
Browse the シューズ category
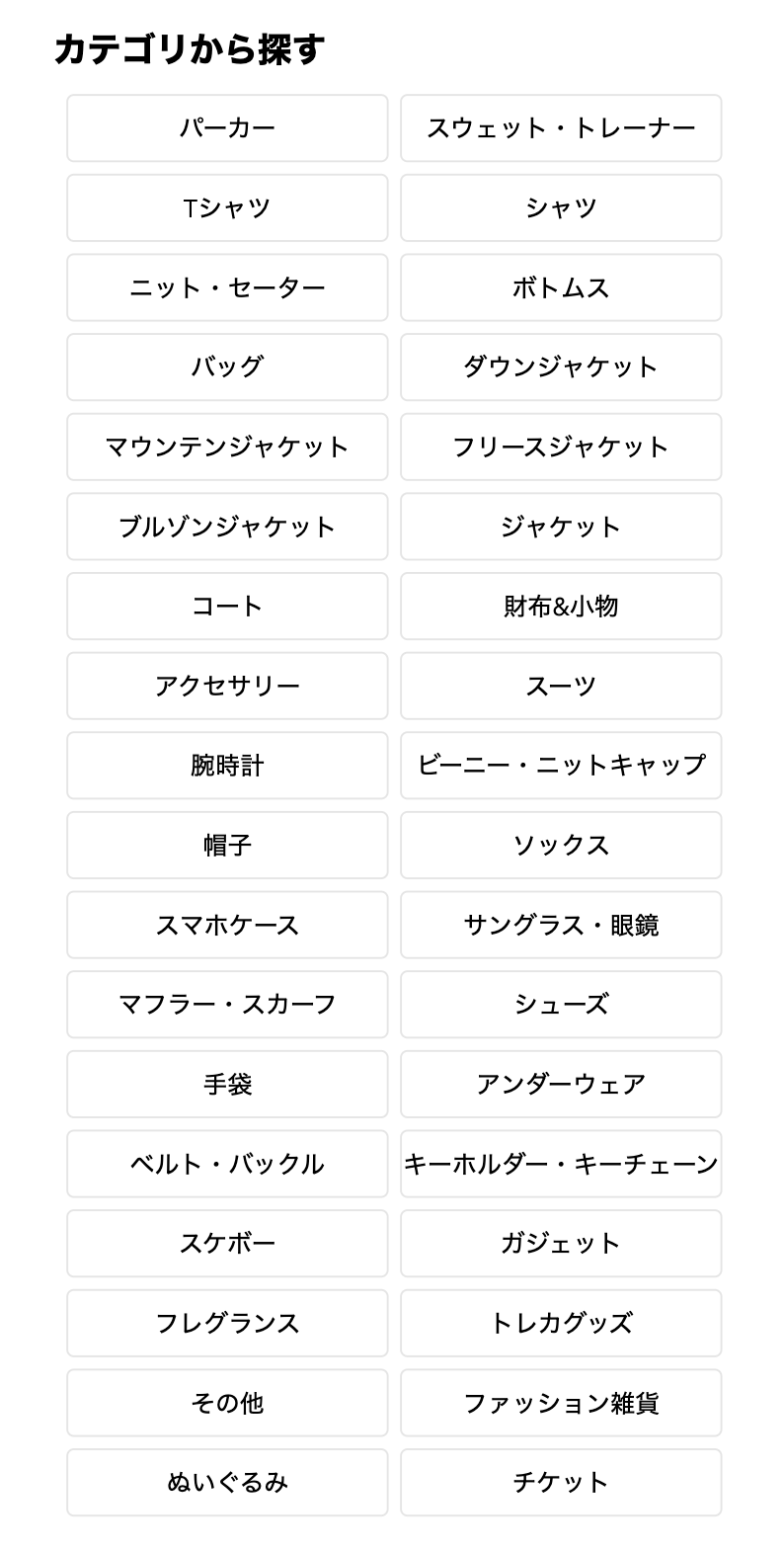[561, 1005]
